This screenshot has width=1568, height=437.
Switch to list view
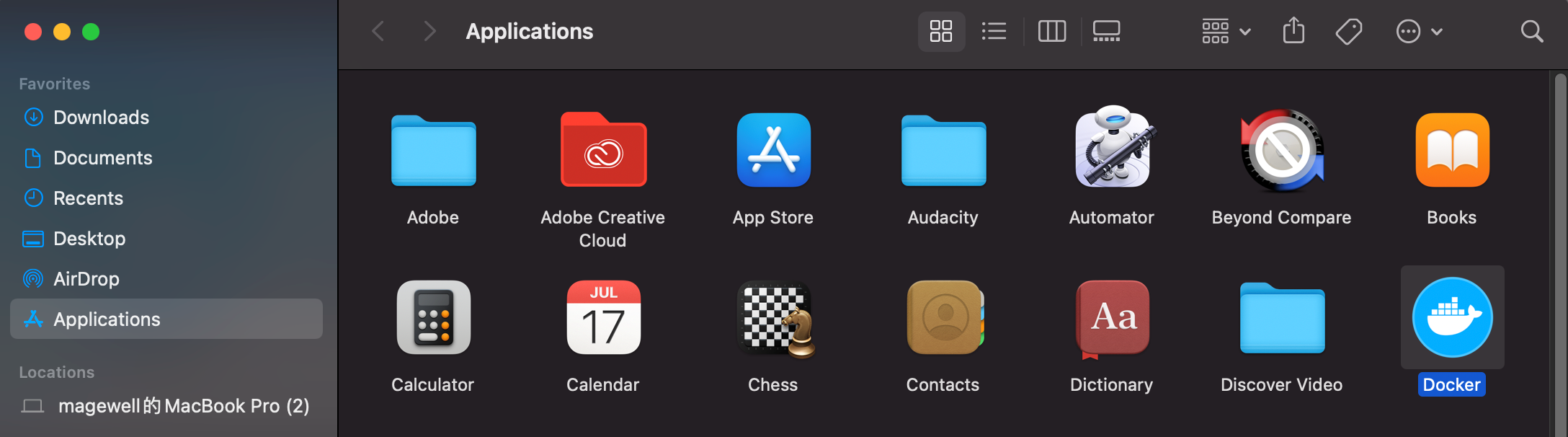(994, 32)
